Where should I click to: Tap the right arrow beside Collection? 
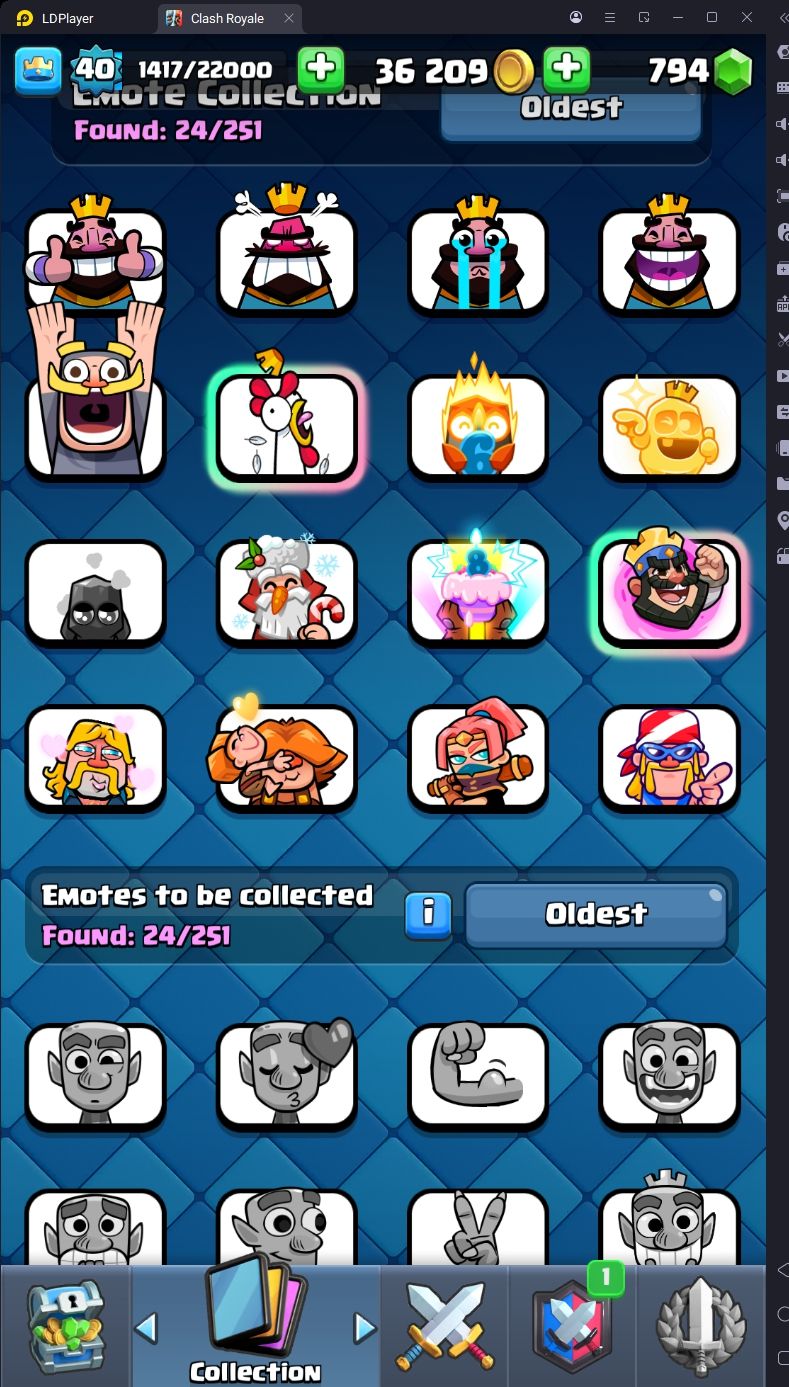(365, 1328)
